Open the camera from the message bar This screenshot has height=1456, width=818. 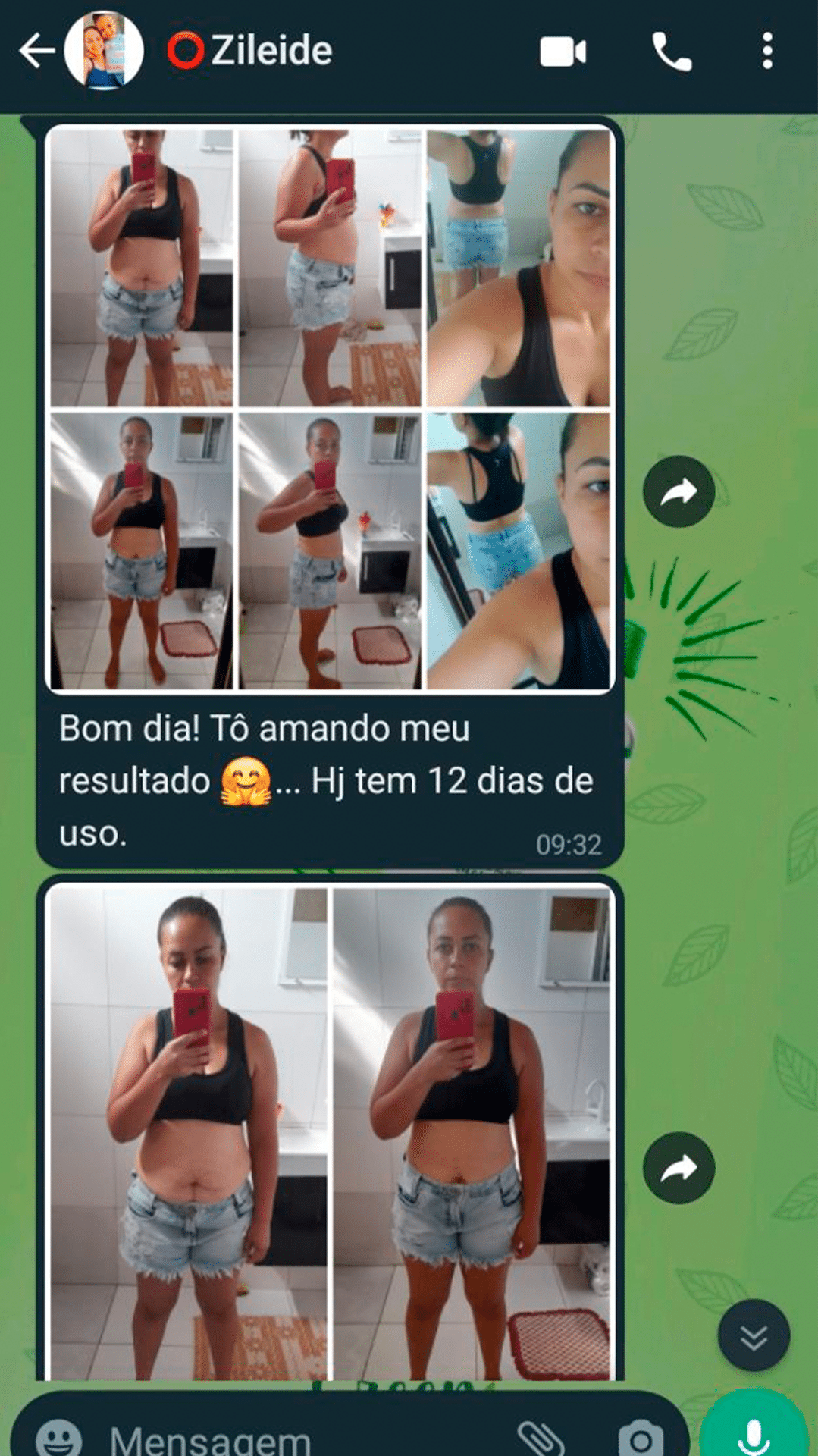coord(641,1438)
